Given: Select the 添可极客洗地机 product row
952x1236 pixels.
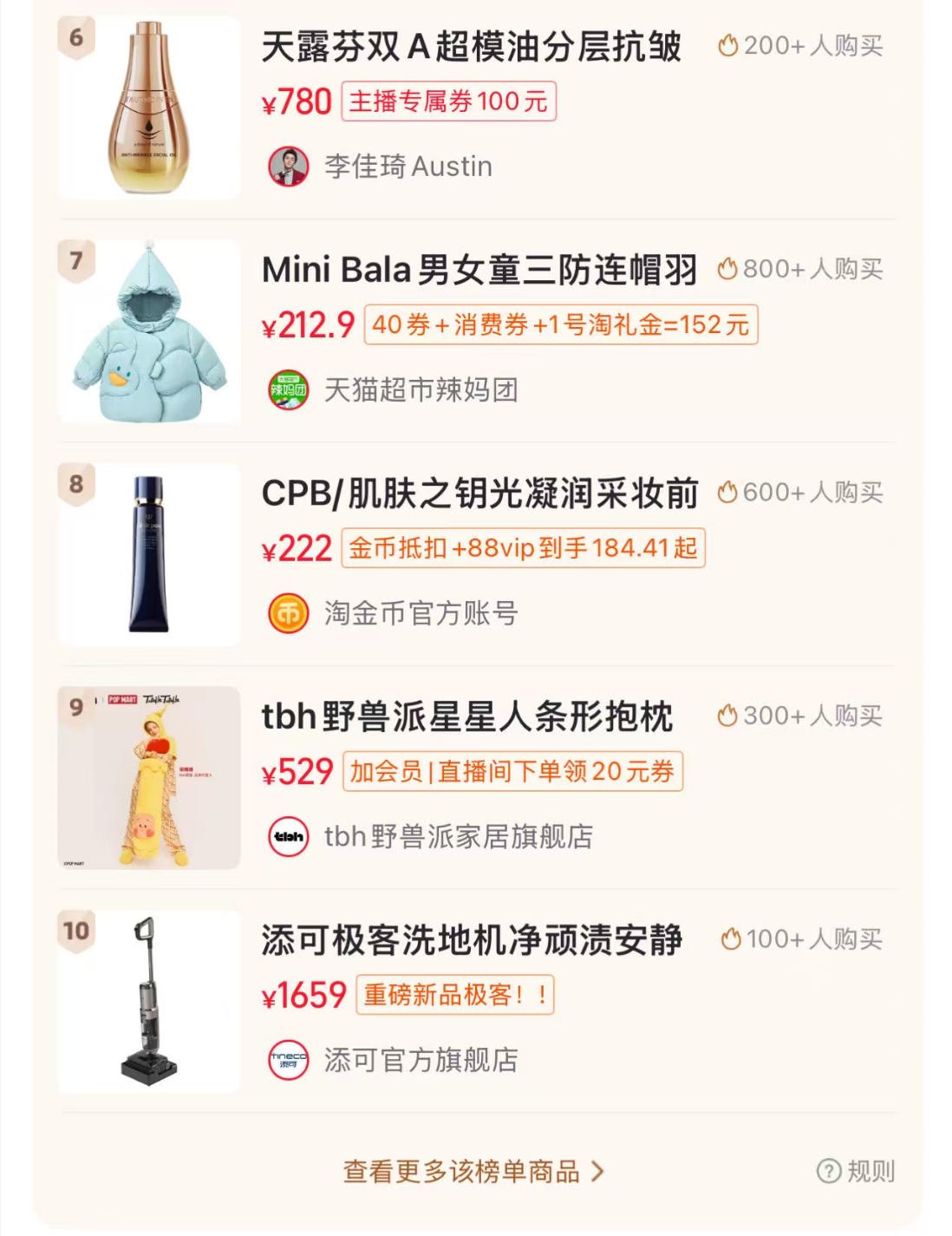Looking at the screenshot, I should tap(472, 940).
